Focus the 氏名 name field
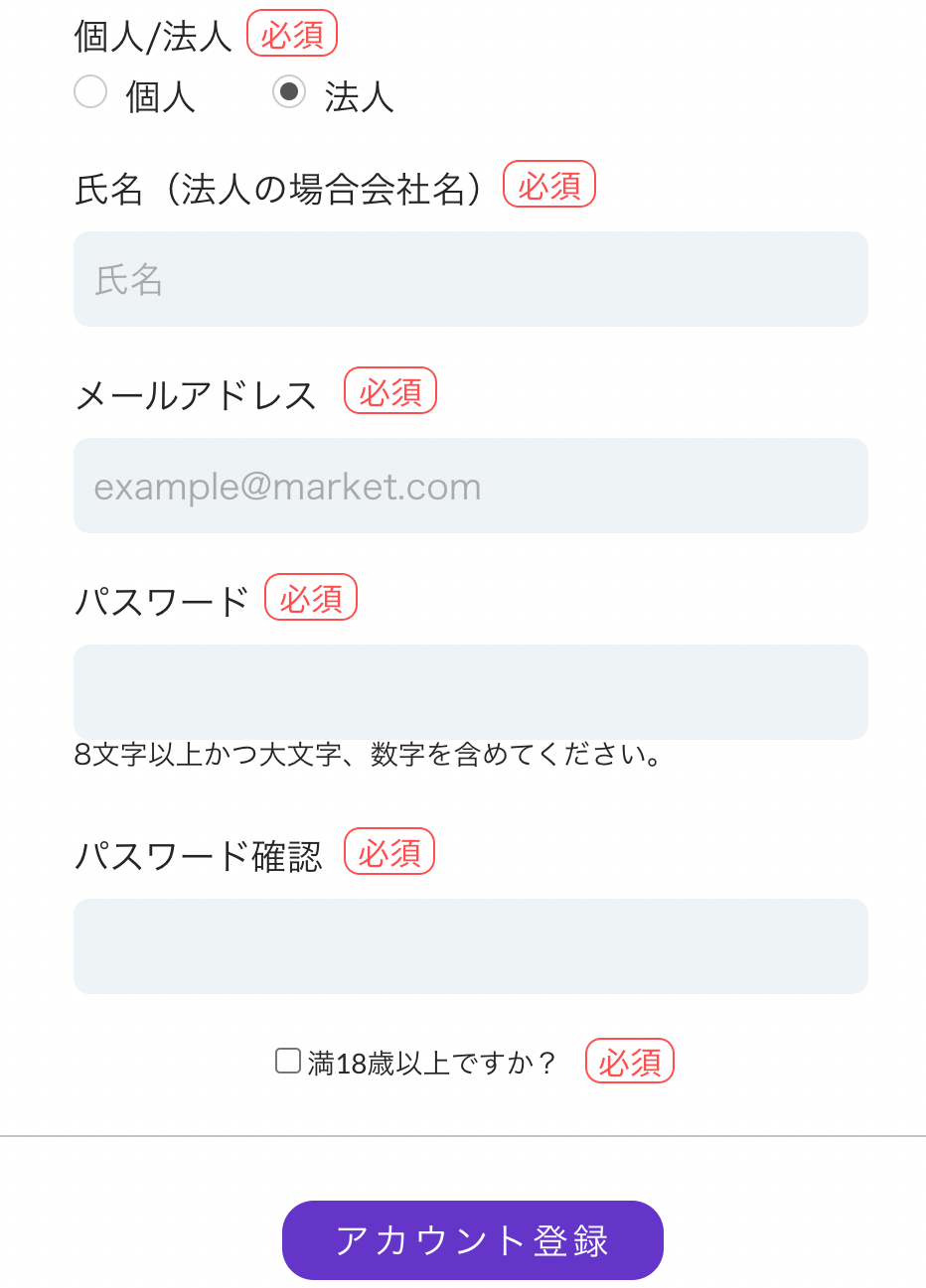This screenshot has height=1288, width=926. [x=470, y=279]
